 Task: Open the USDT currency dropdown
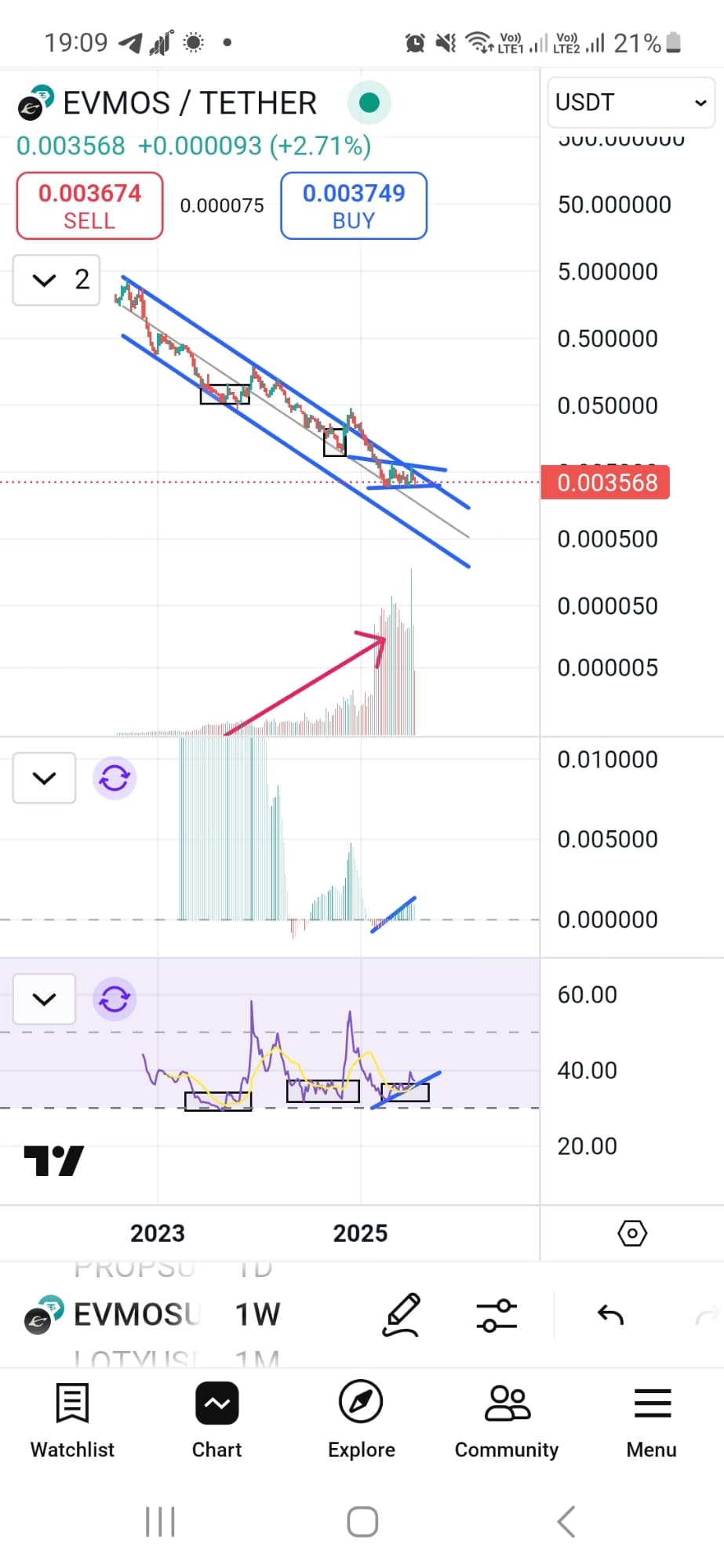pyautogui.click(x=630, y=103)
